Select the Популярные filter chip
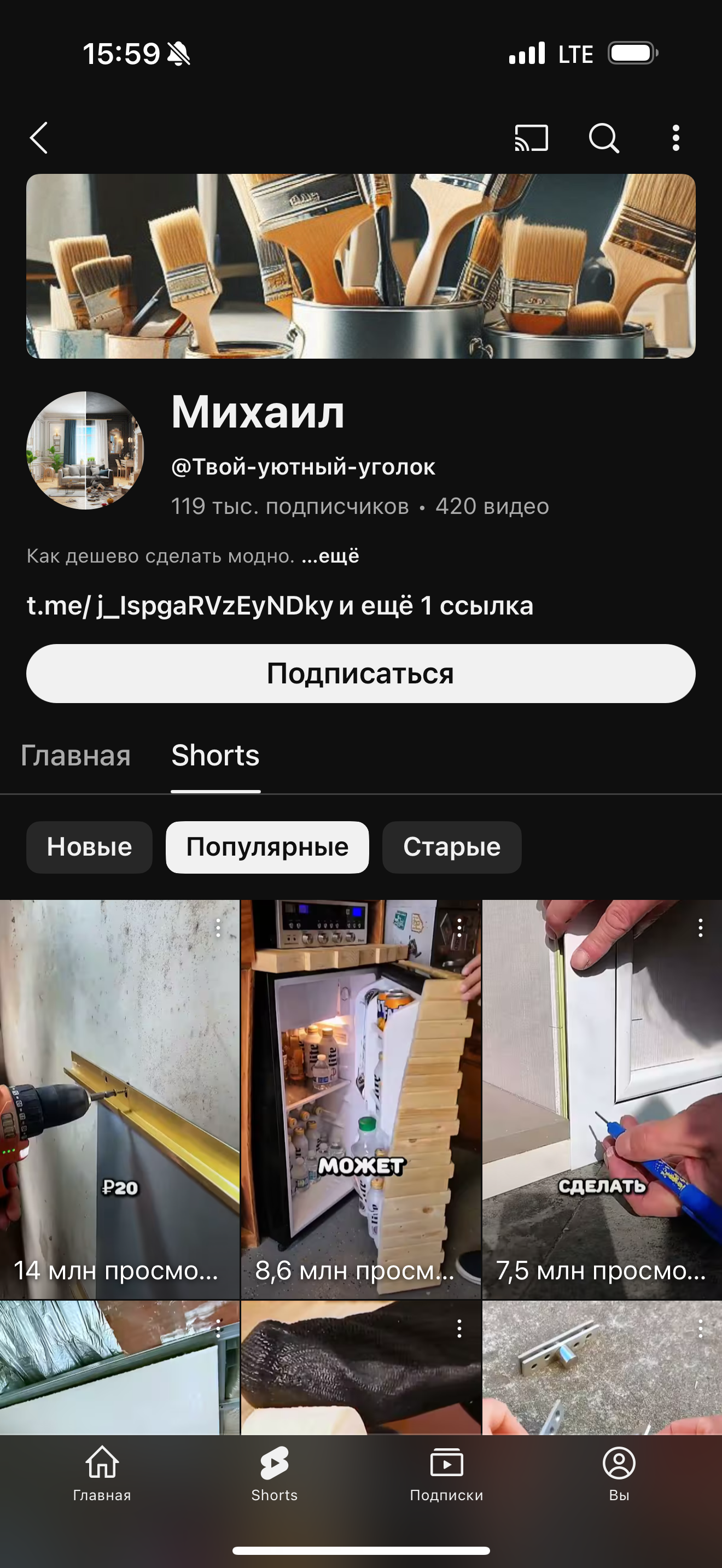The width and height of the screenshot is (722, 1568). point(267,847)
